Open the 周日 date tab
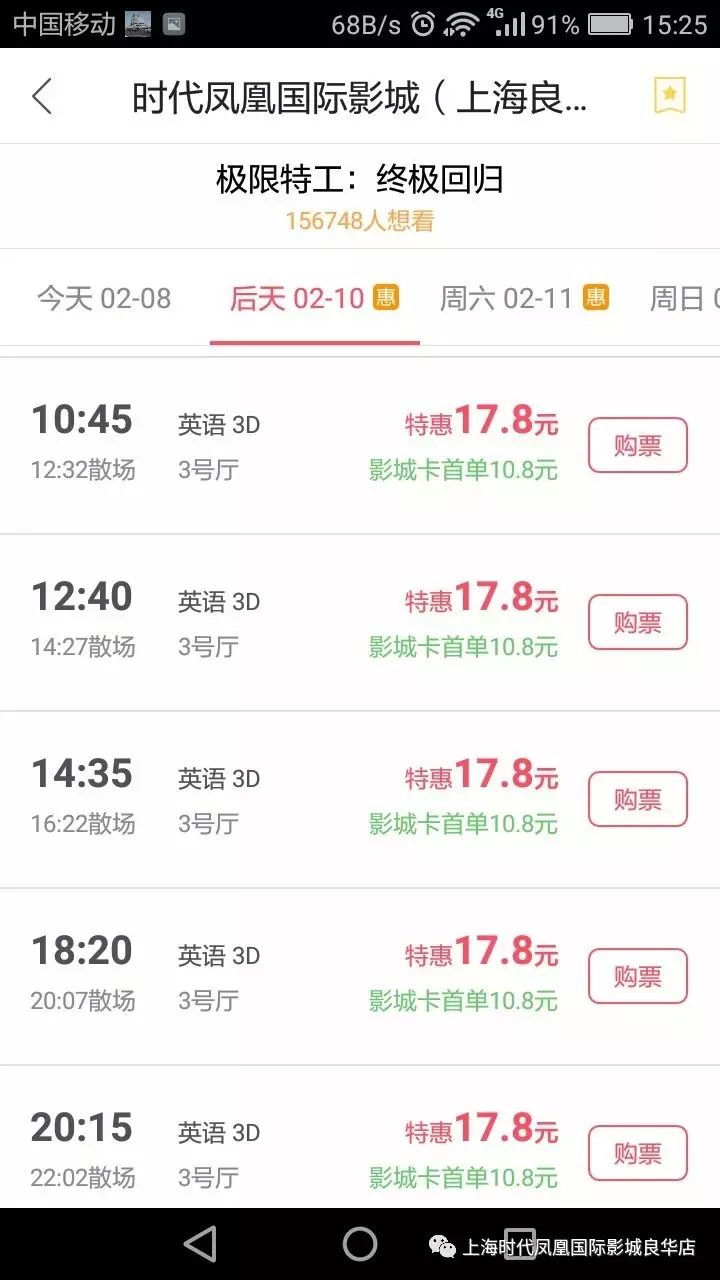Screen dimensions: 720x1280 (685, 298)
